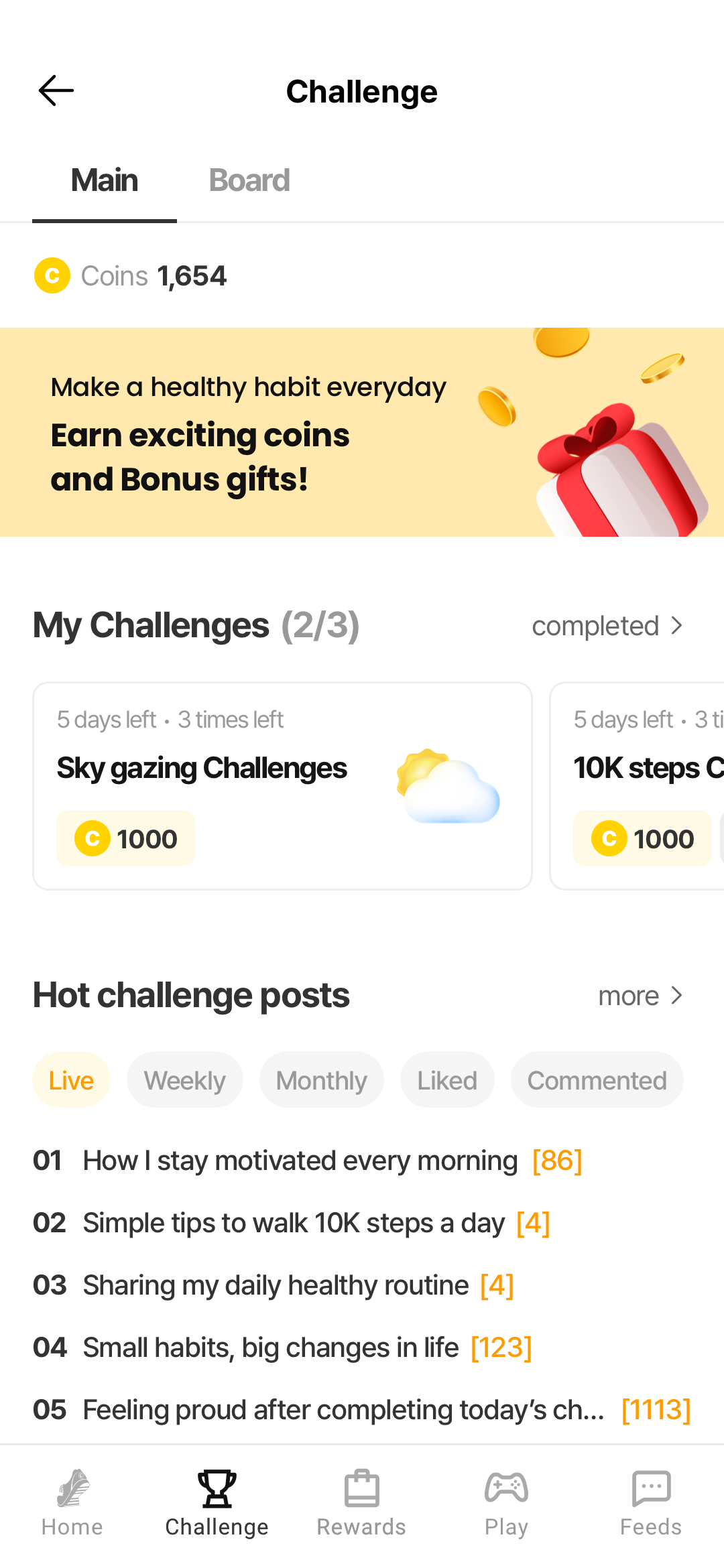Toggle the Liked posts filter
The width and height of the screenshot is (724, 1568).
446,1079
